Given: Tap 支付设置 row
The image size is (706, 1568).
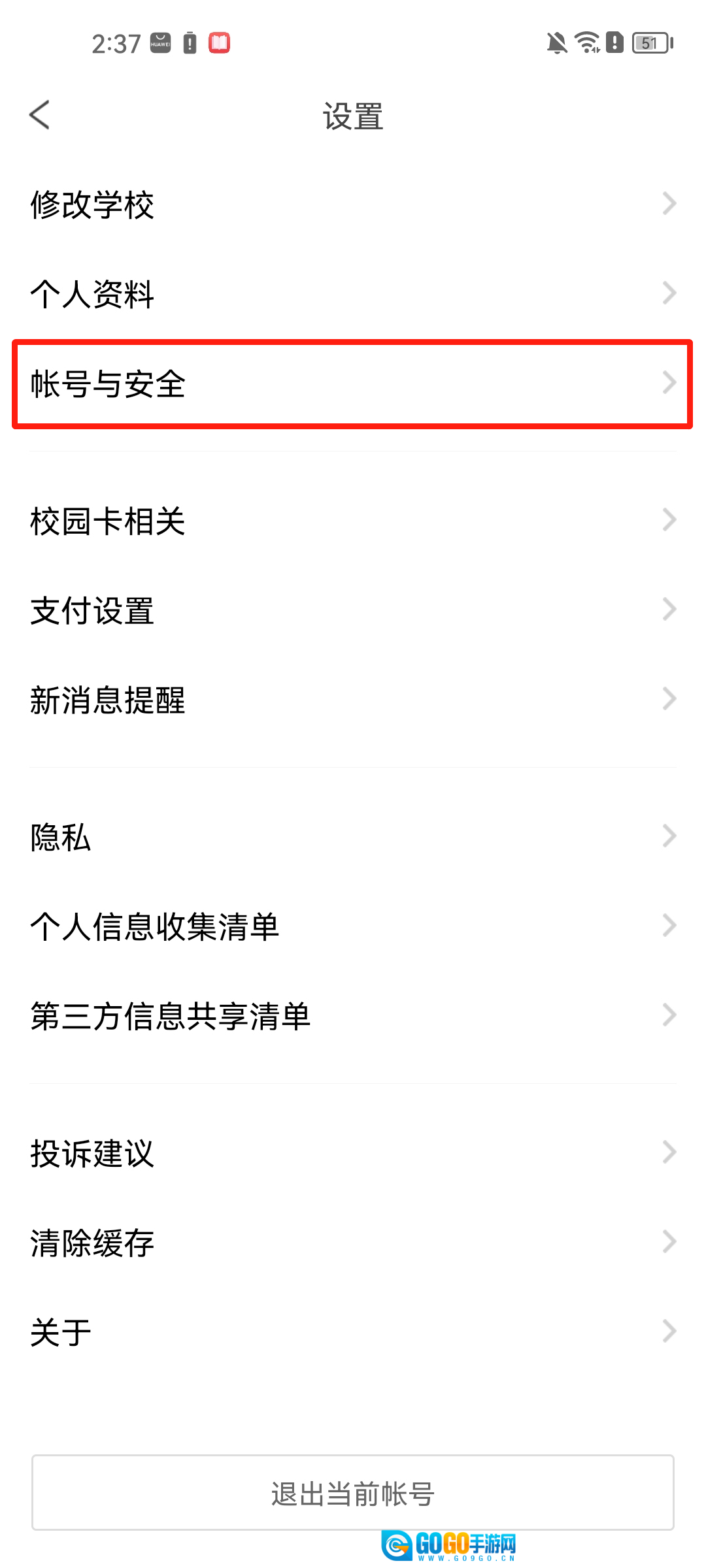Looking at the screenshot, I should pyautogui.click(x=353, y=611).
